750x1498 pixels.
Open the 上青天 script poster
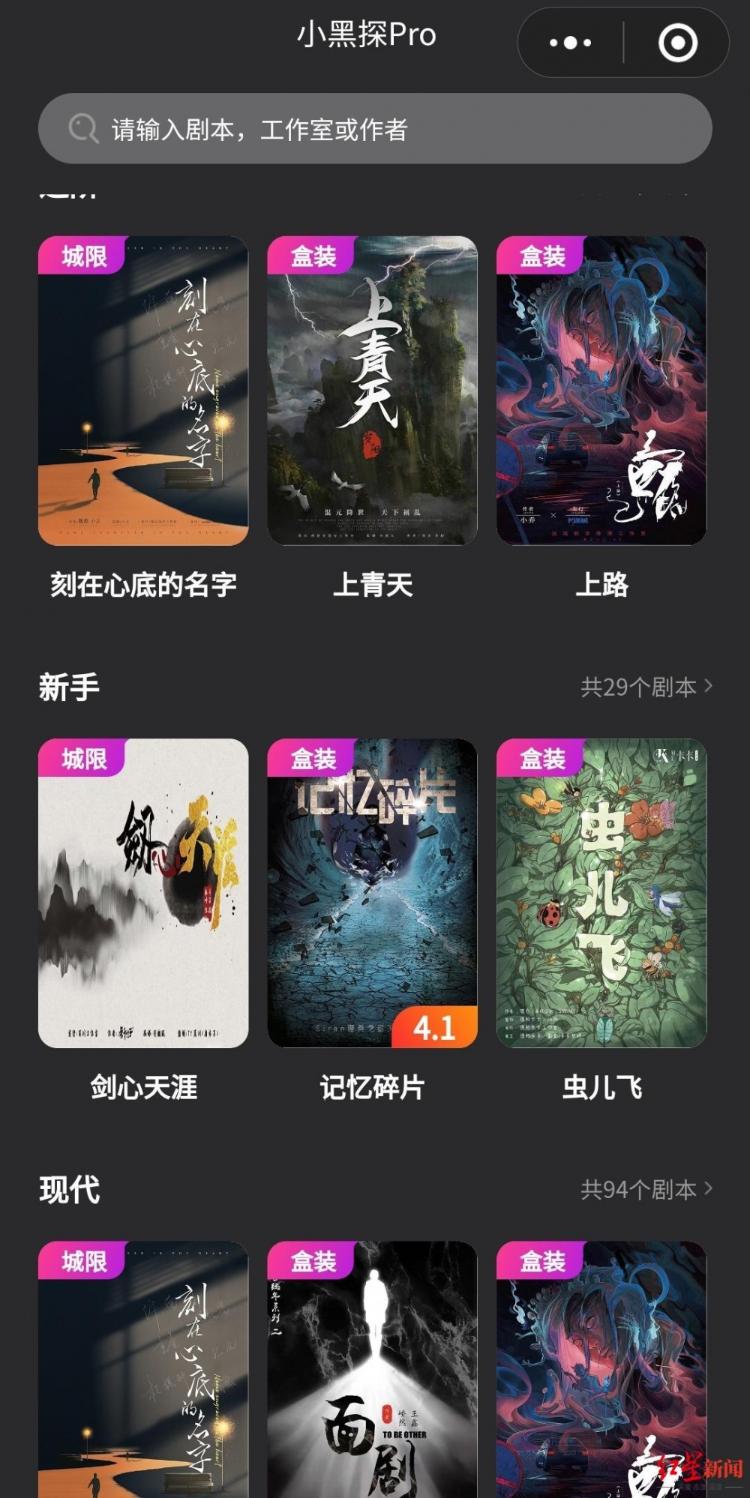(372, 388)
